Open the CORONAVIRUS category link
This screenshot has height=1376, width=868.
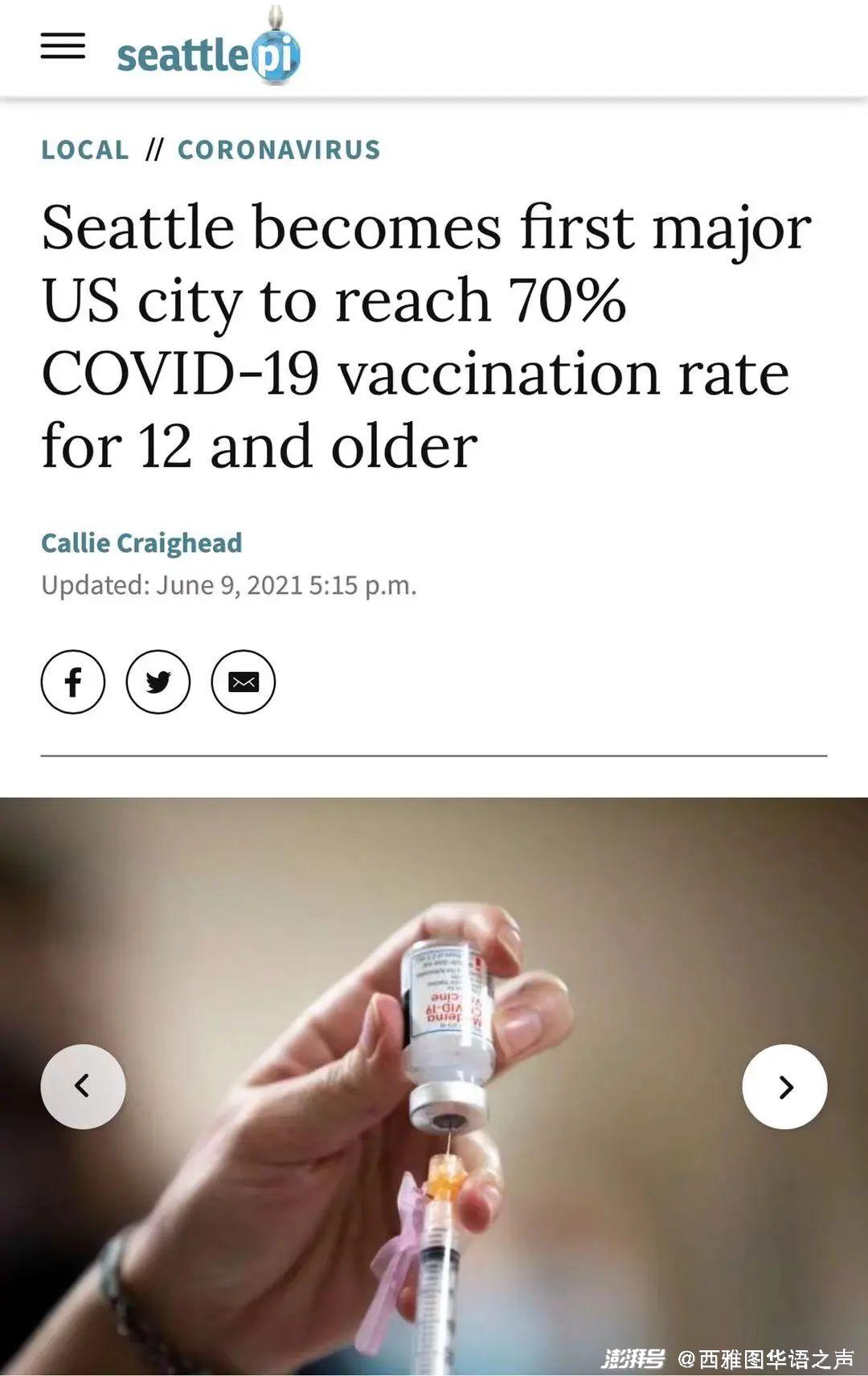(279, 149)
